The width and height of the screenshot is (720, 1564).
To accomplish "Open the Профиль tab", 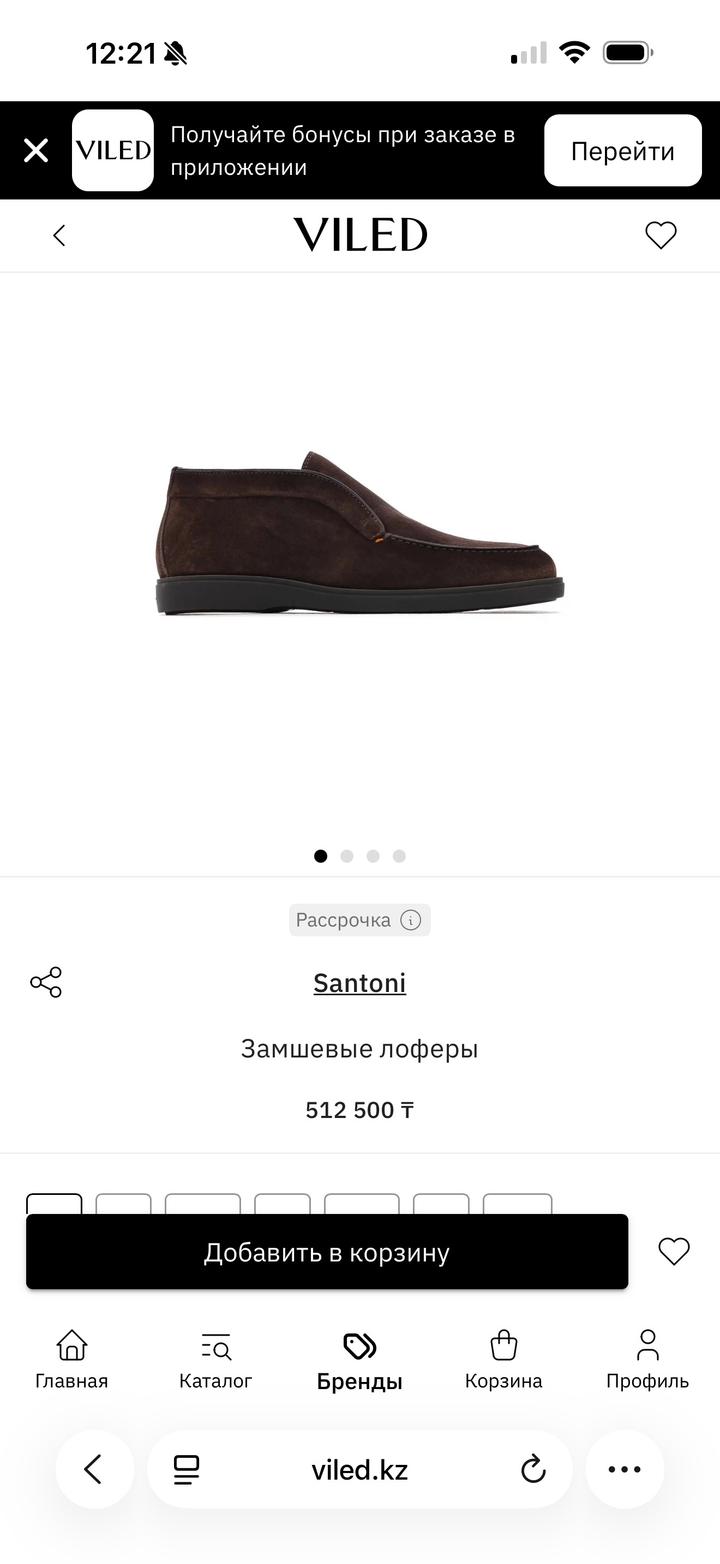I will pyautogui.click(x=647, y=1360).
